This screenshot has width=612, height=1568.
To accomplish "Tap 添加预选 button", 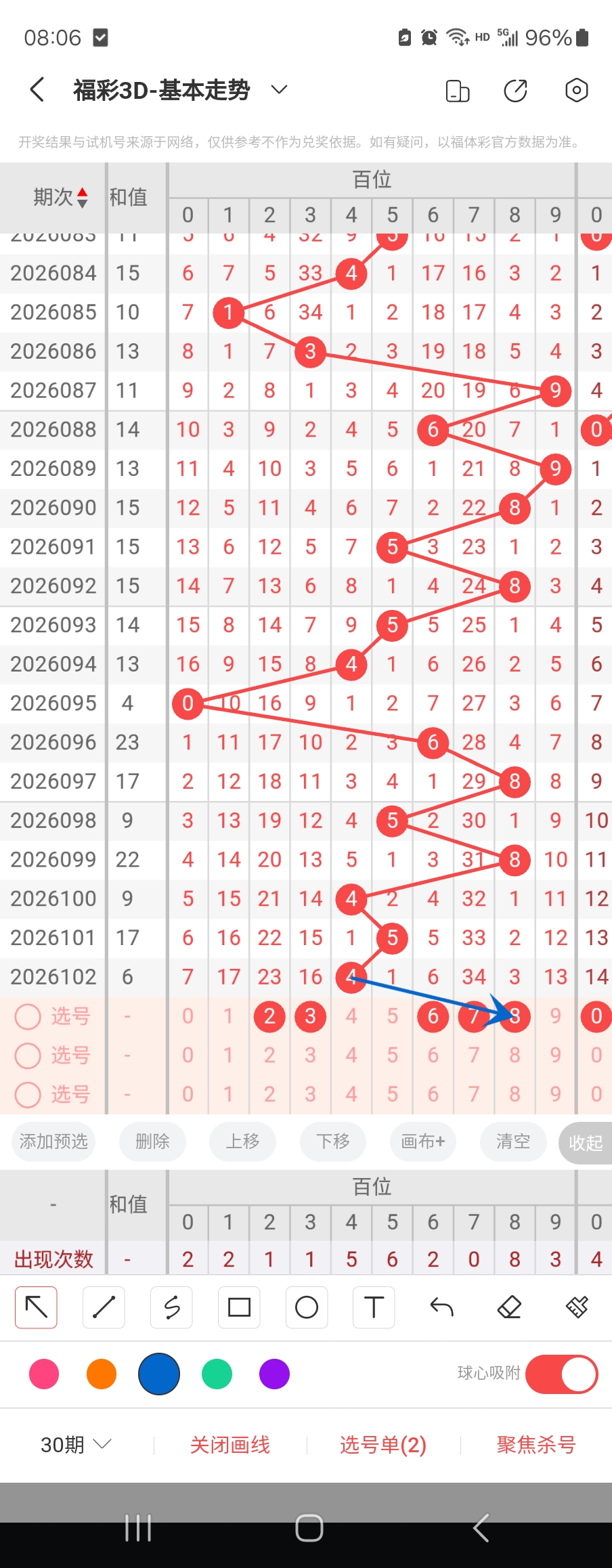I will (53, 1141).
